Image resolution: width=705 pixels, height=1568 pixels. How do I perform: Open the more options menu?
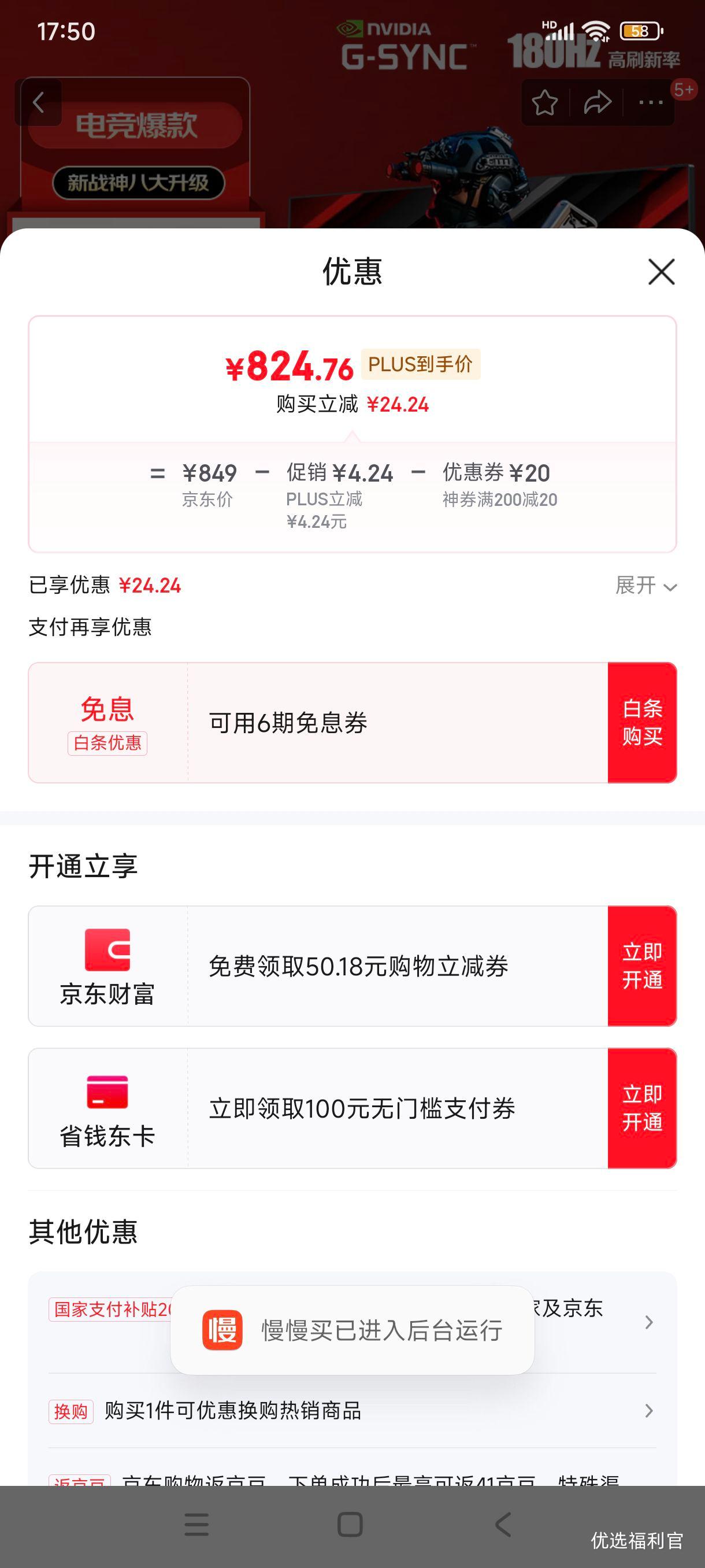(650, 102)
